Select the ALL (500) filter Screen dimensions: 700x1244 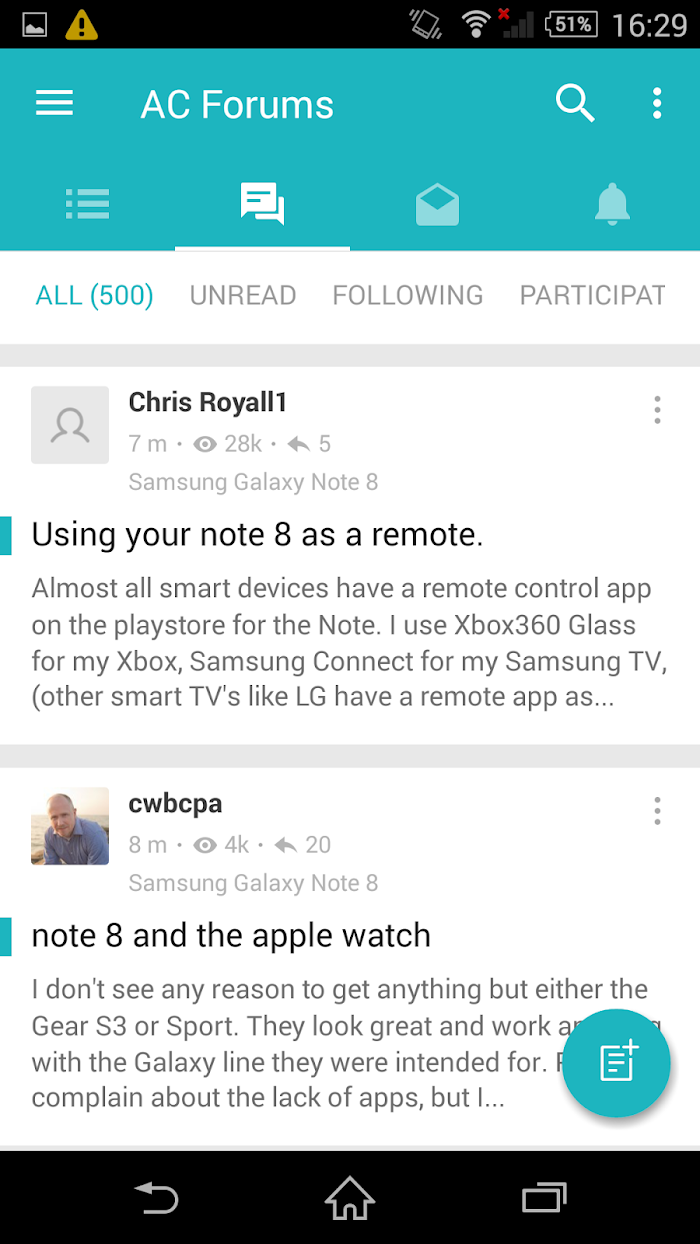pos(95,296)
